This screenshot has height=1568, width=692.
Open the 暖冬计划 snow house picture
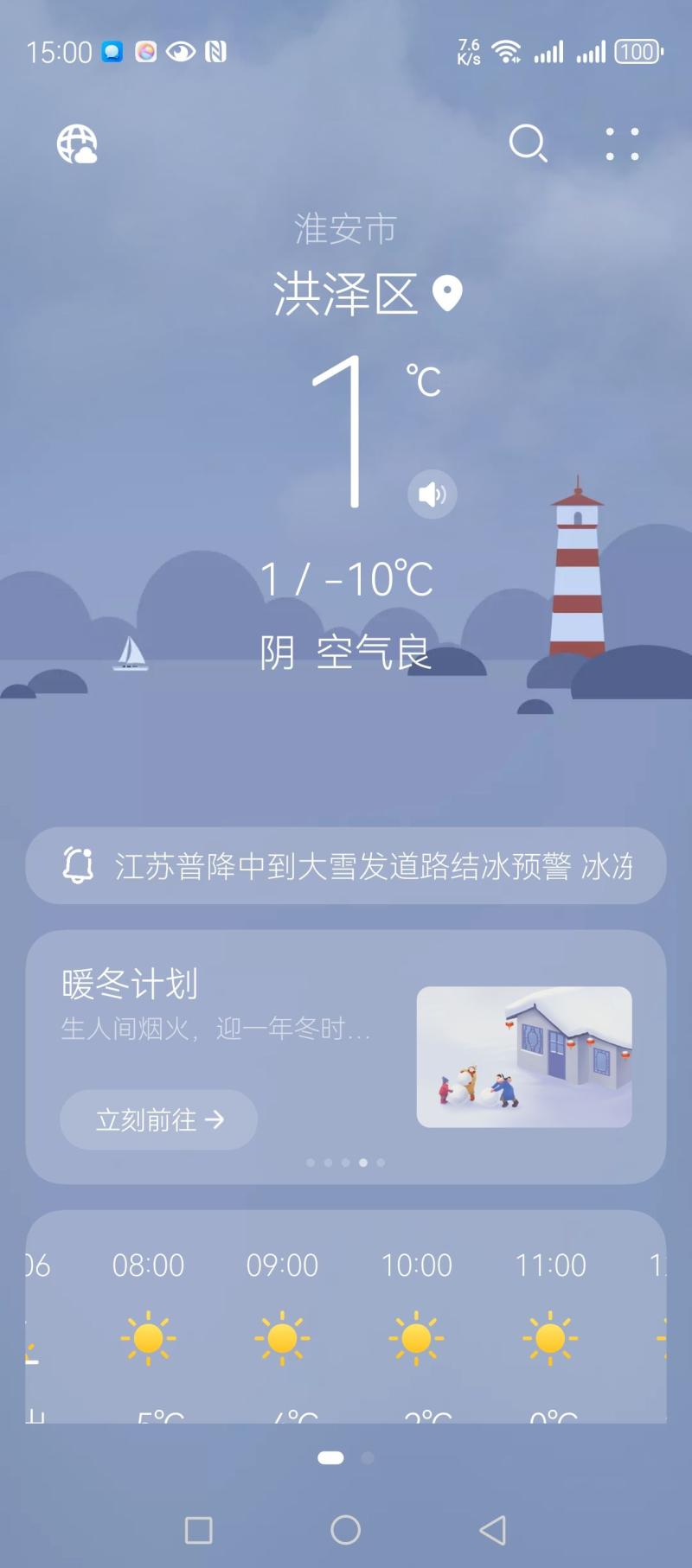524,1056
